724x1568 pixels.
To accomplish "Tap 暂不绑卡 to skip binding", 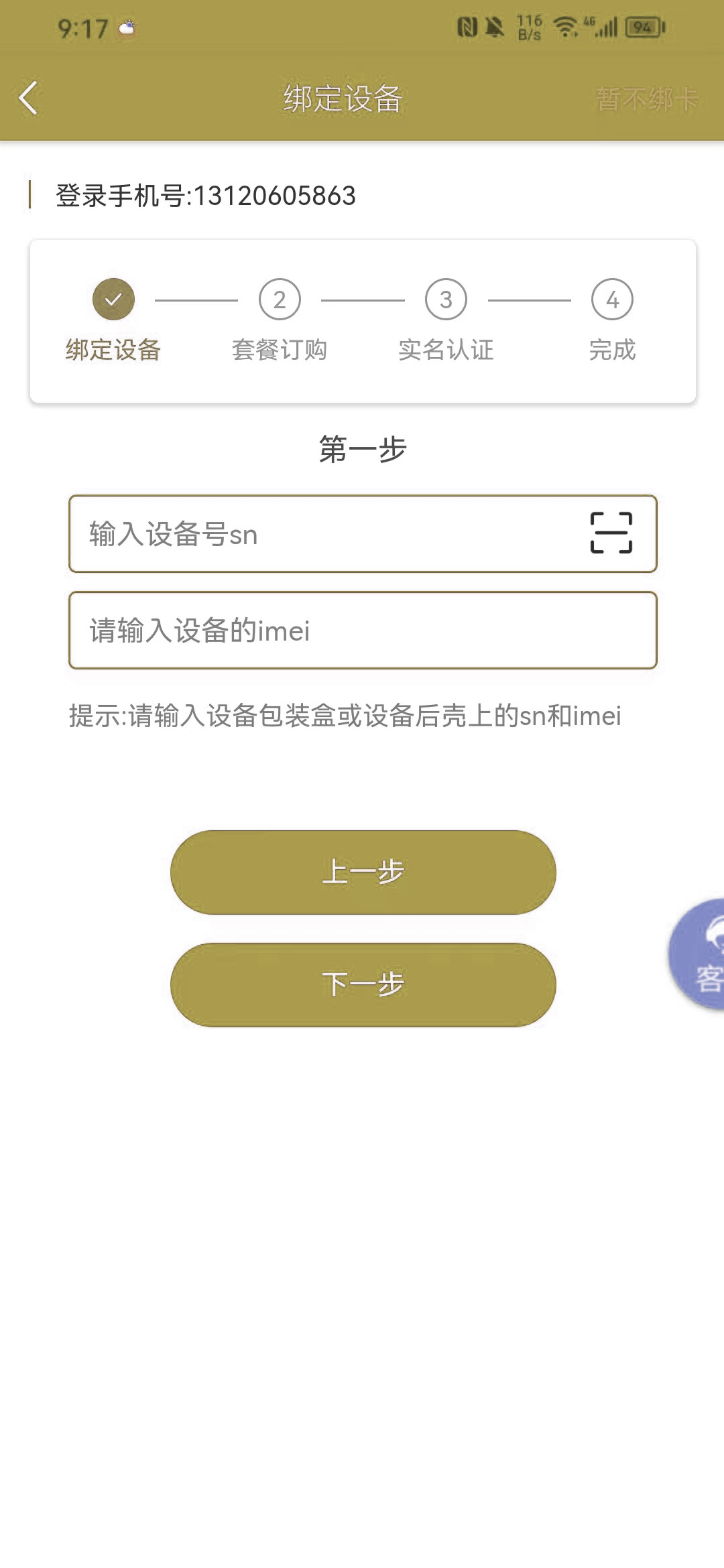I will (x=646, y=99).
